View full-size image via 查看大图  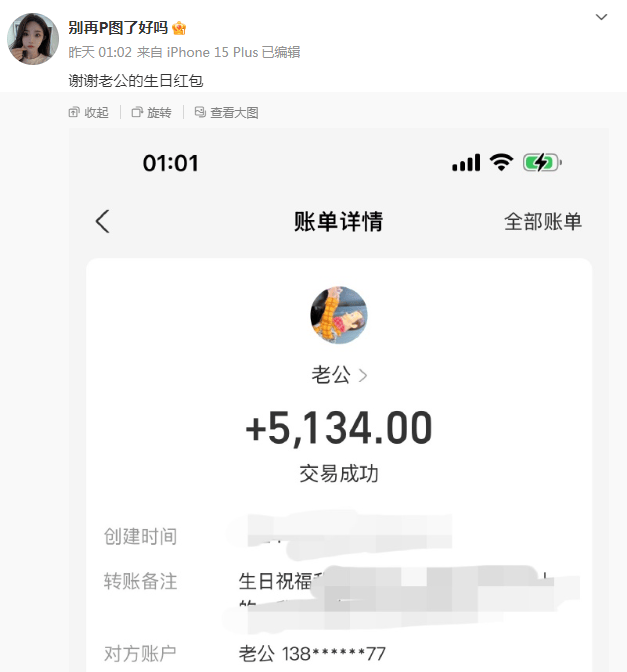[227, 113]
